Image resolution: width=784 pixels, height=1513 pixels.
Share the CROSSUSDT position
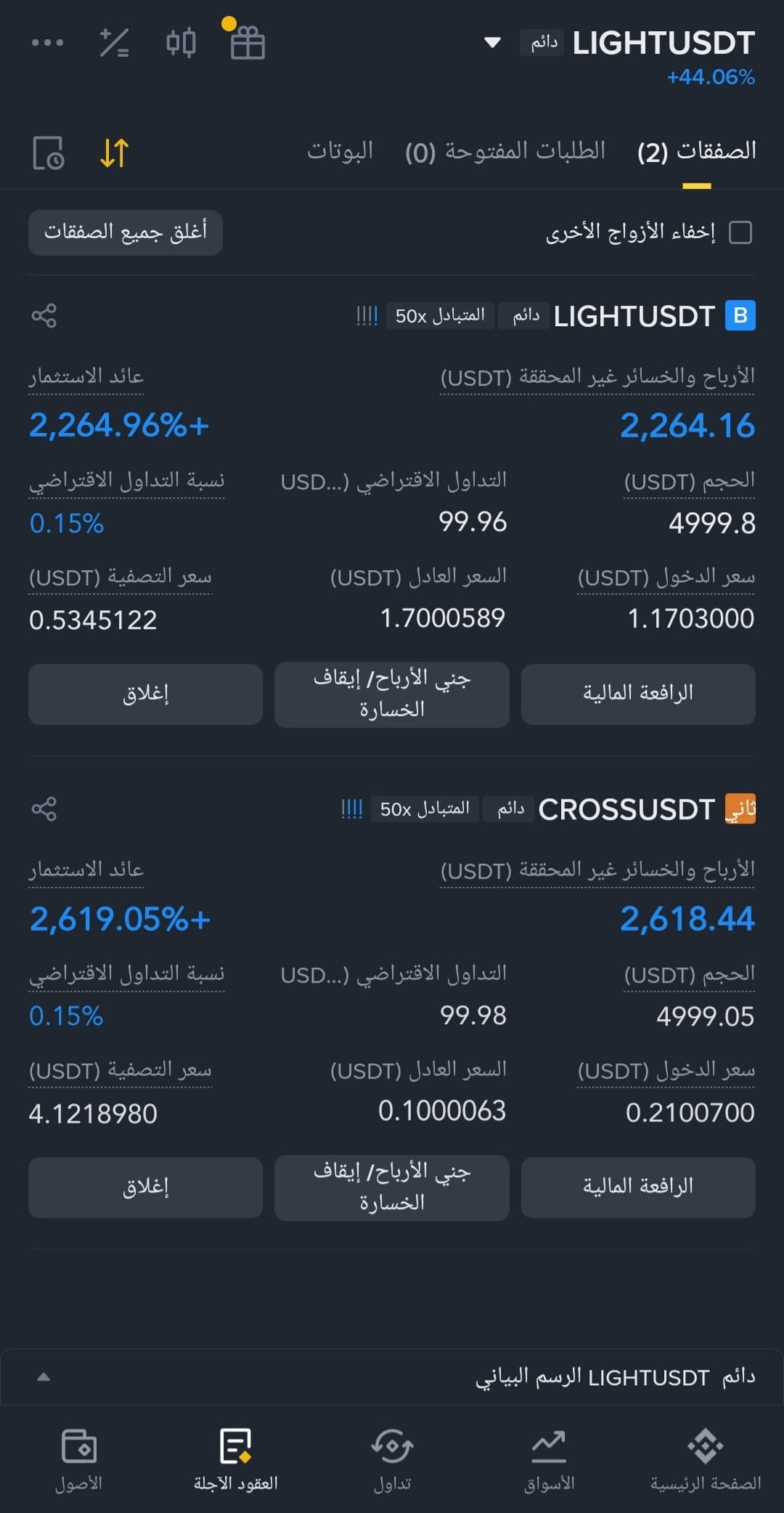[x=44, y=808]
